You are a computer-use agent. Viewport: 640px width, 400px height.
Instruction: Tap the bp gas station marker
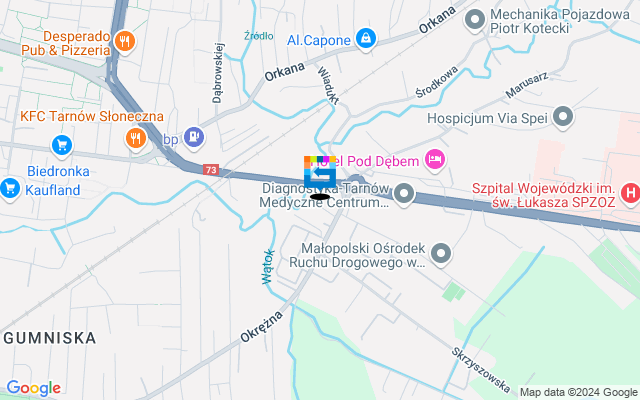point(194,136)
